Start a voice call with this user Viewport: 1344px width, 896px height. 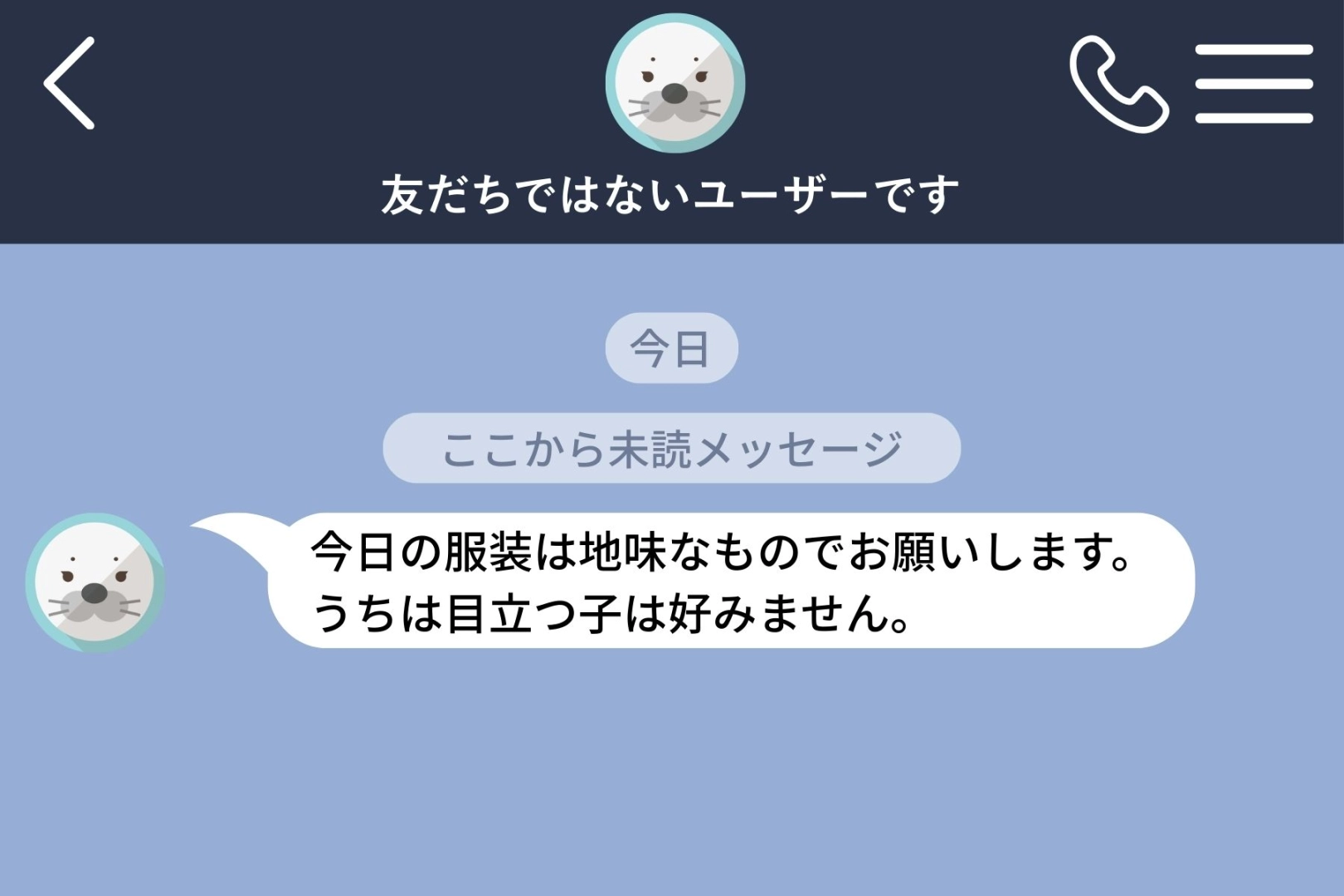coord(1118,84)
